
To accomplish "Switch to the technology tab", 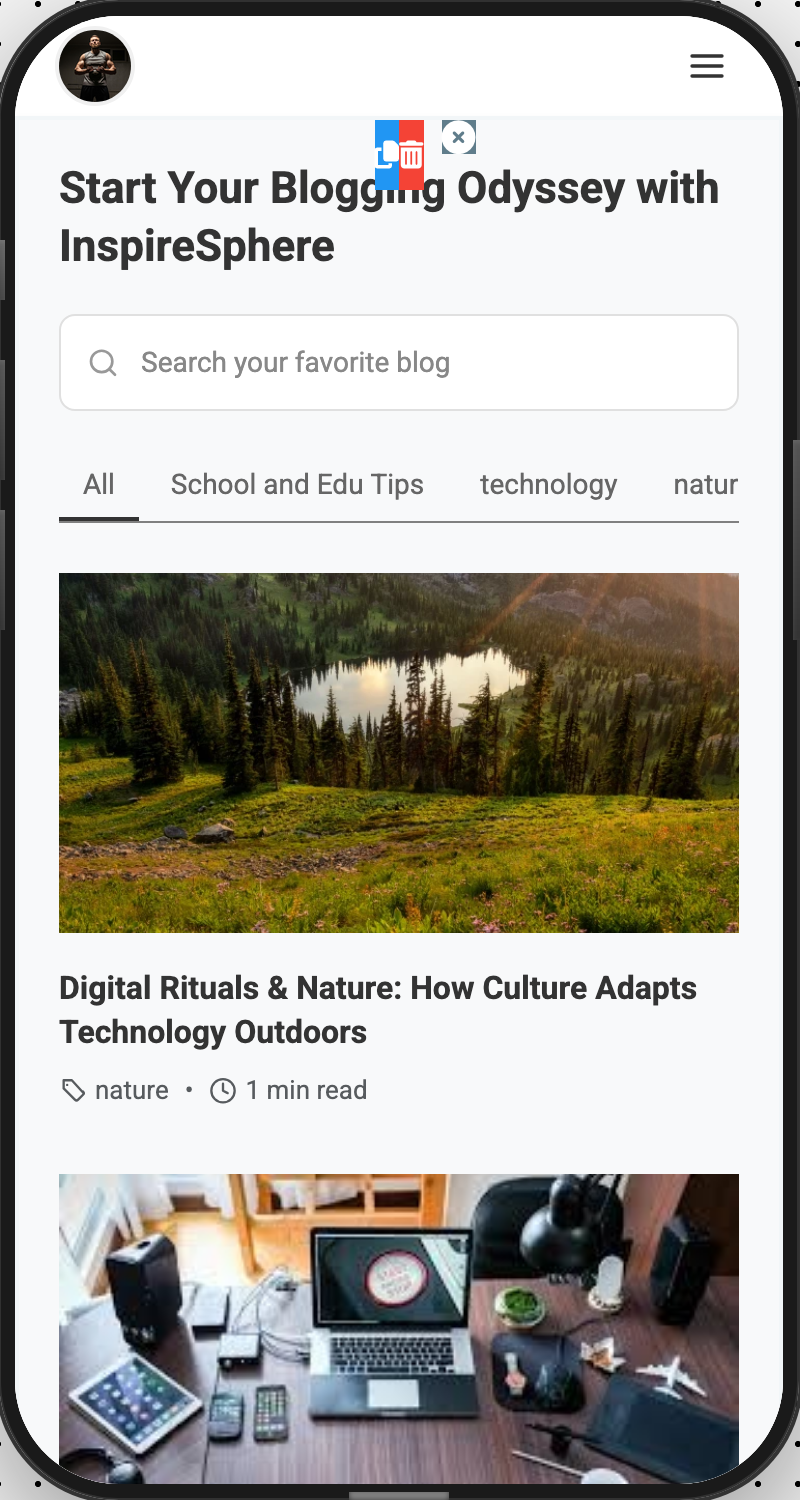I will click(x=548, y=485).
